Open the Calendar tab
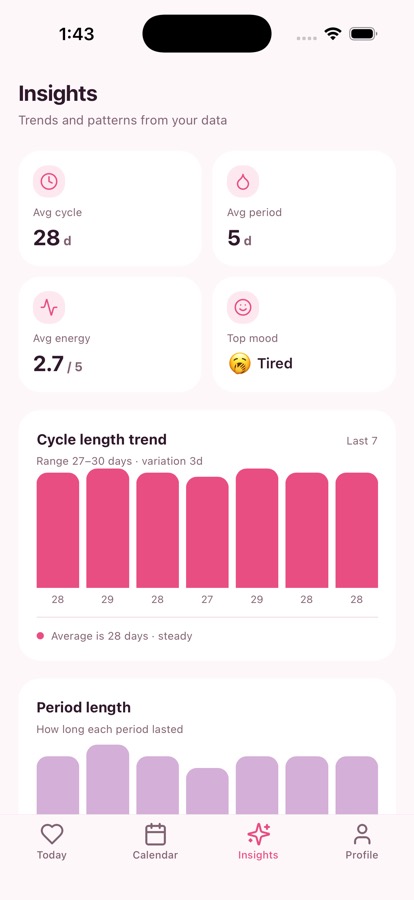 click(x=155, y=841)
